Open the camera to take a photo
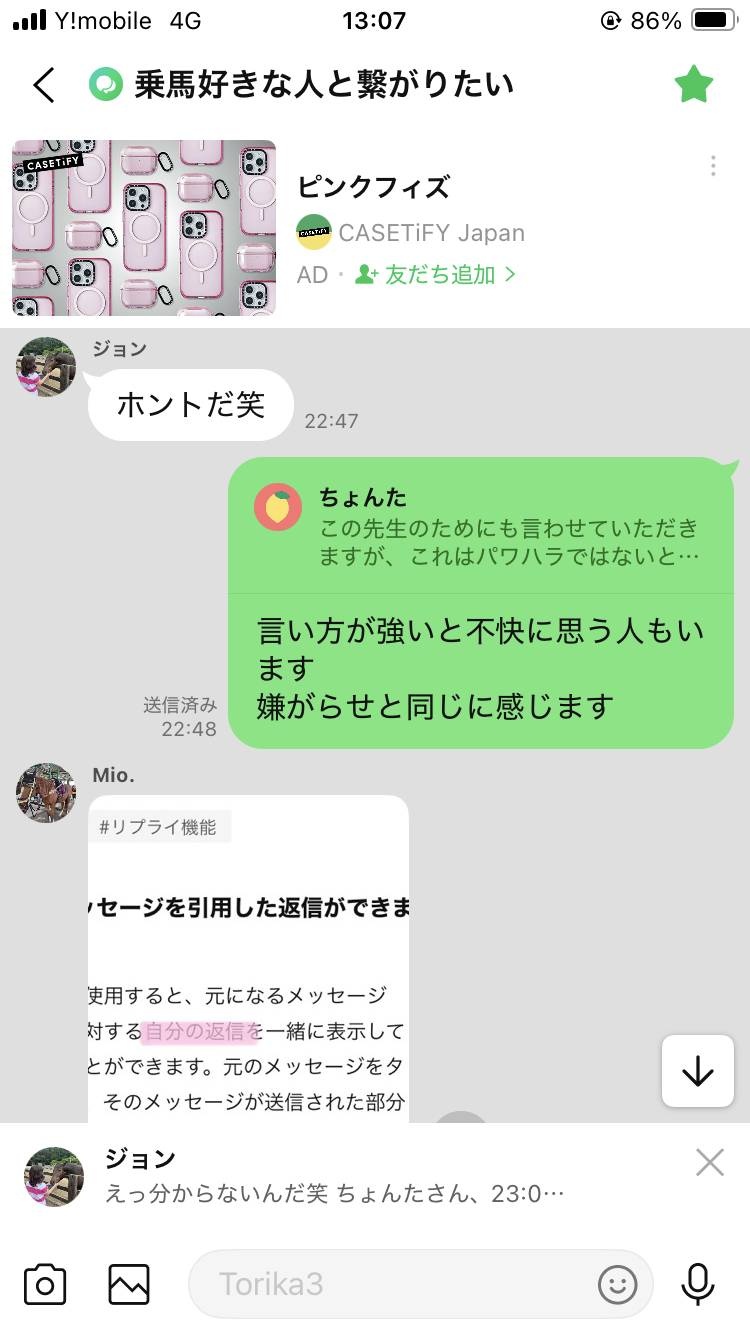Screen dimensions: 750x1334 (45, 1284)
